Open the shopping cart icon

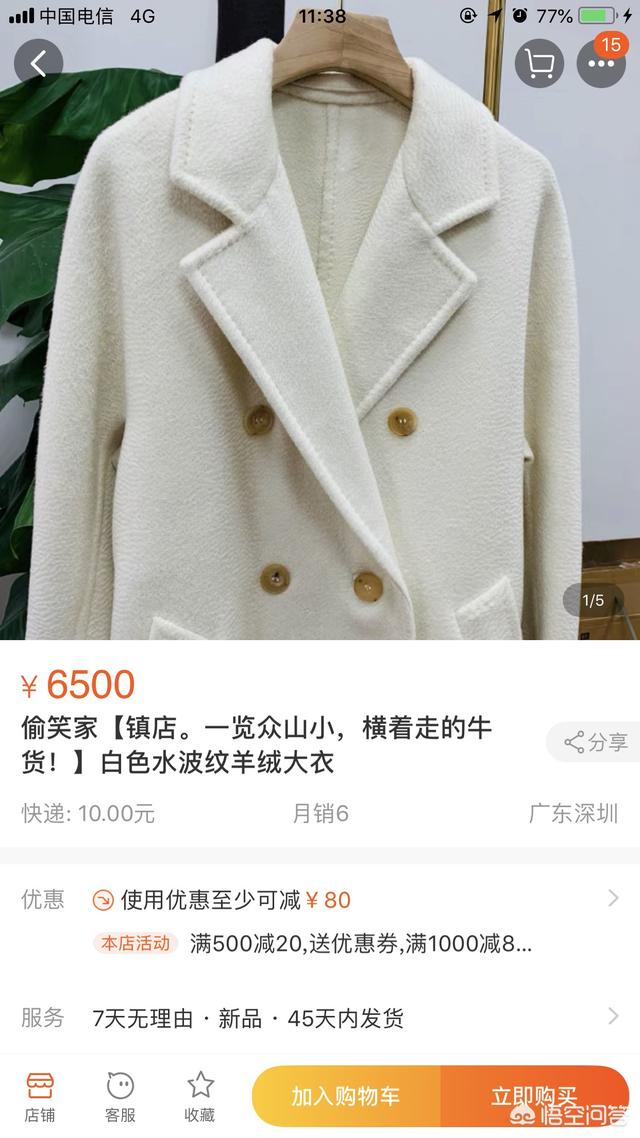540,64
